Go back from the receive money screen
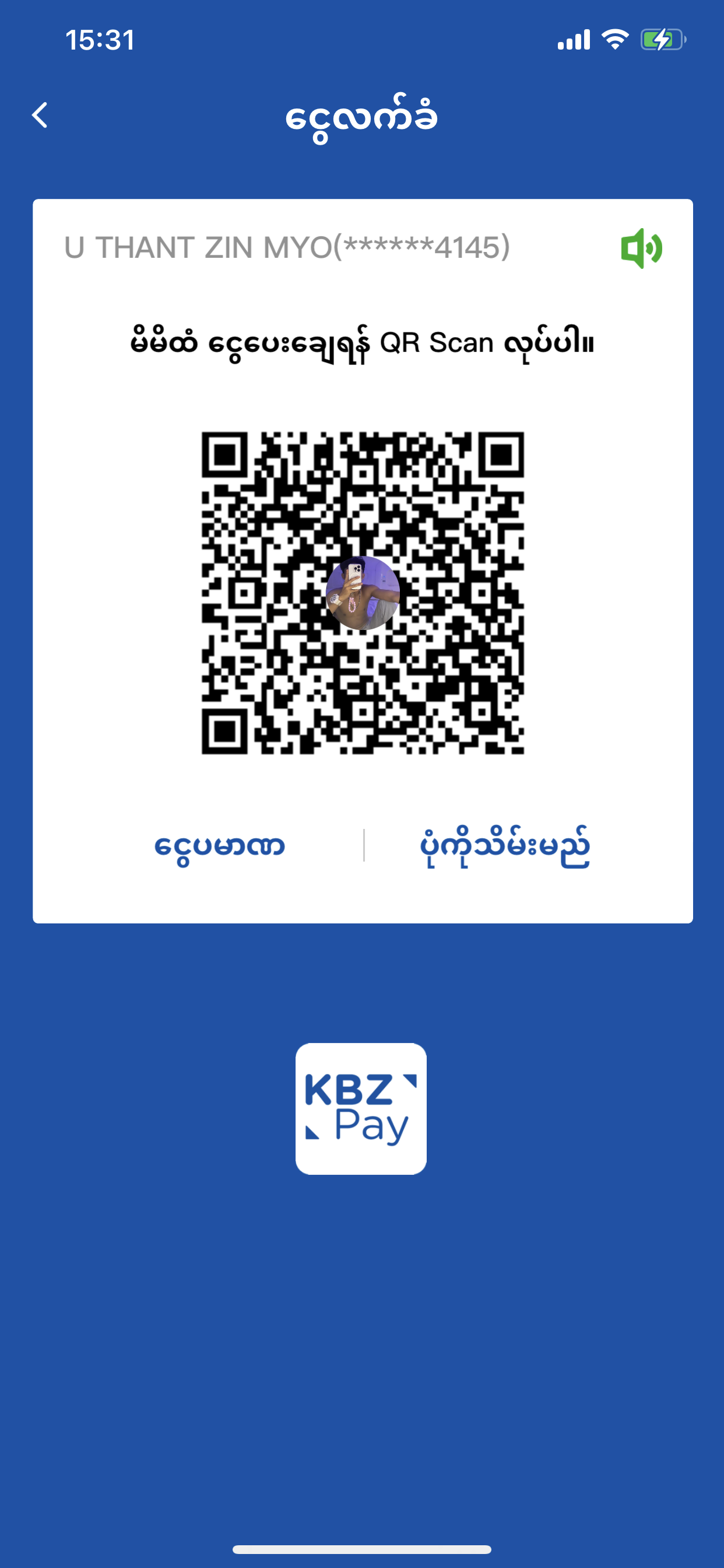This screenshot has height=1568, width=724. coord(40,115)
